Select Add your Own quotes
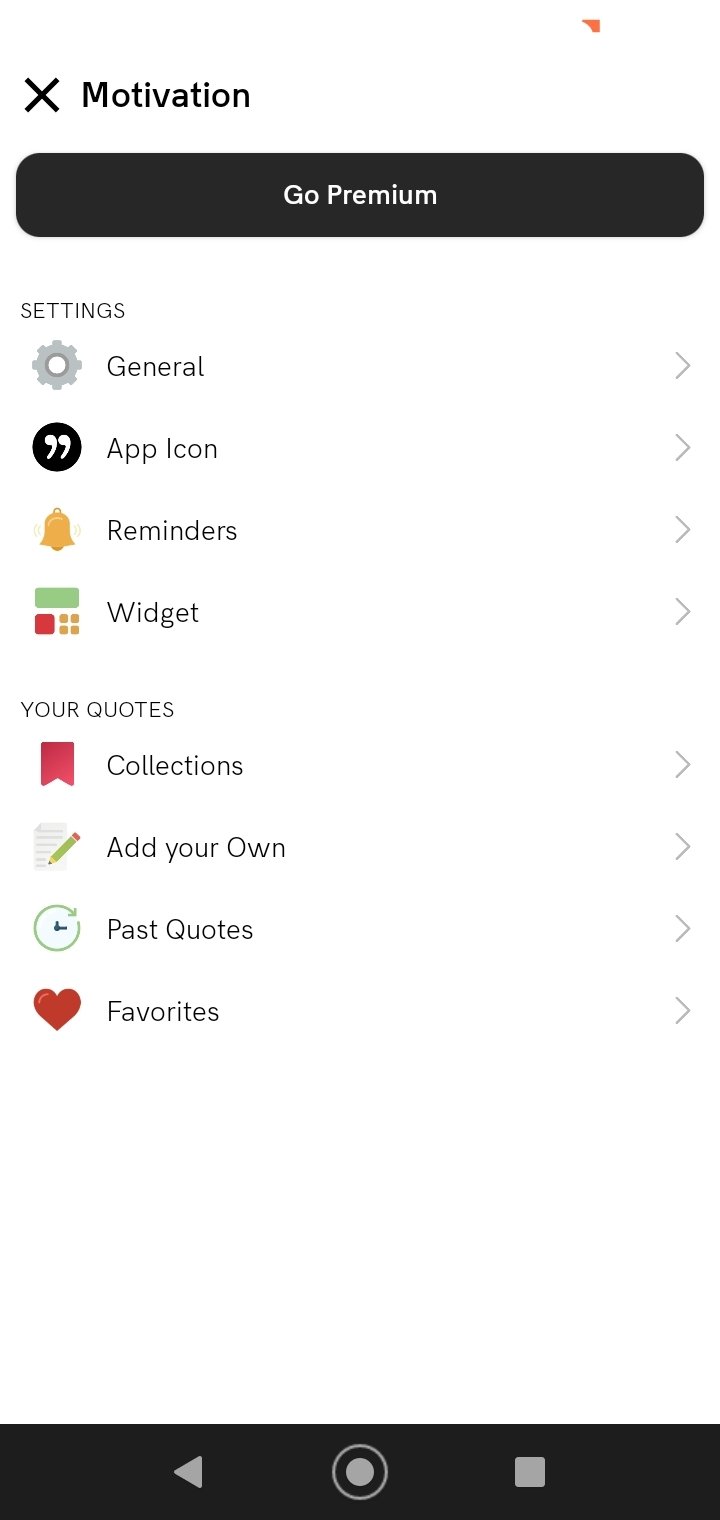 [360, 847]
